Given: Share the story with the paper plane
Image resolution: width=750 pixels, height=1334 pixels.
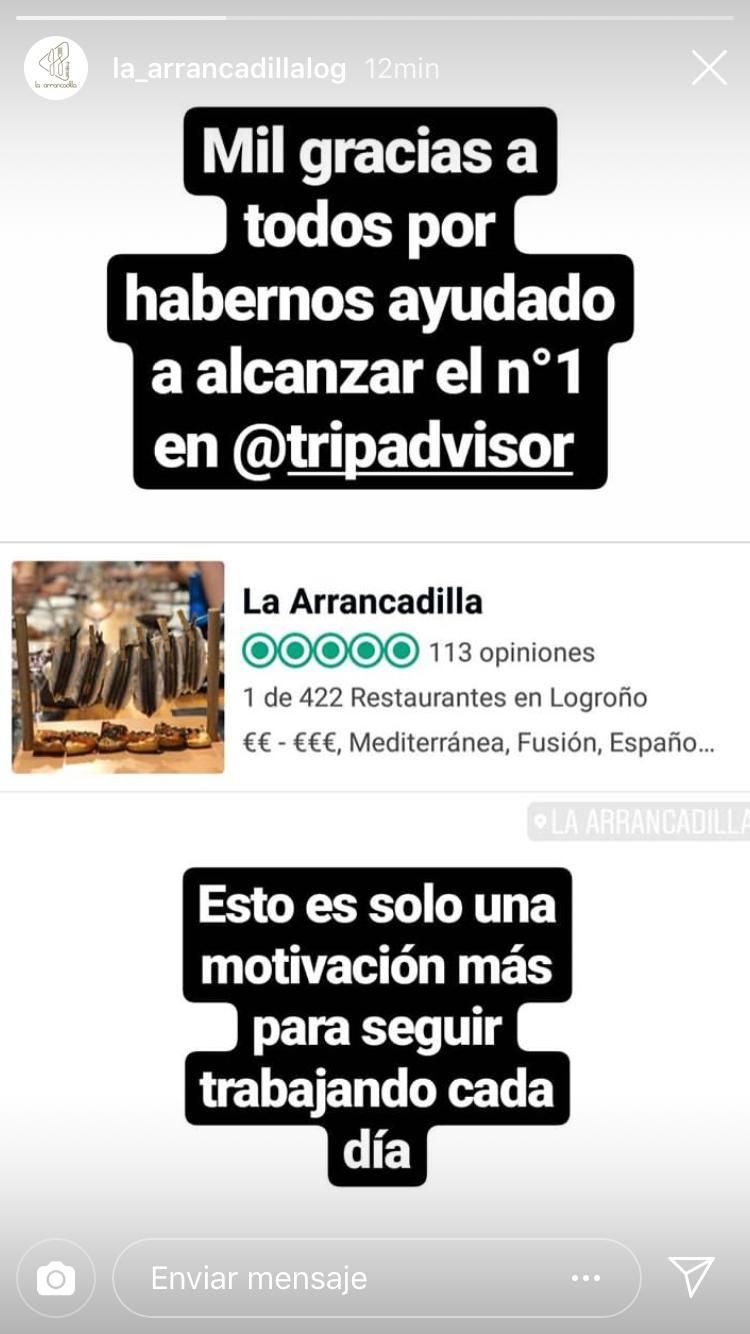Looking at the screenshot, I should (691, 1277).
